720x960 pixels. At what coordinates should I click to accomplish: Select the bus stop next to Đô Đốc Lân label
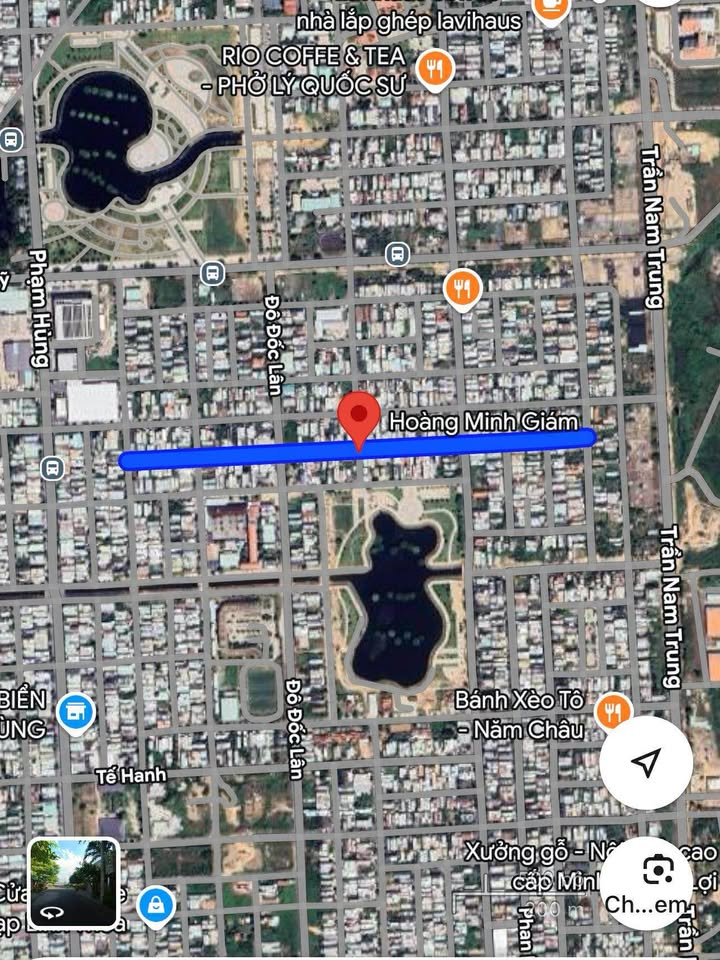click(x=212, y=273)
